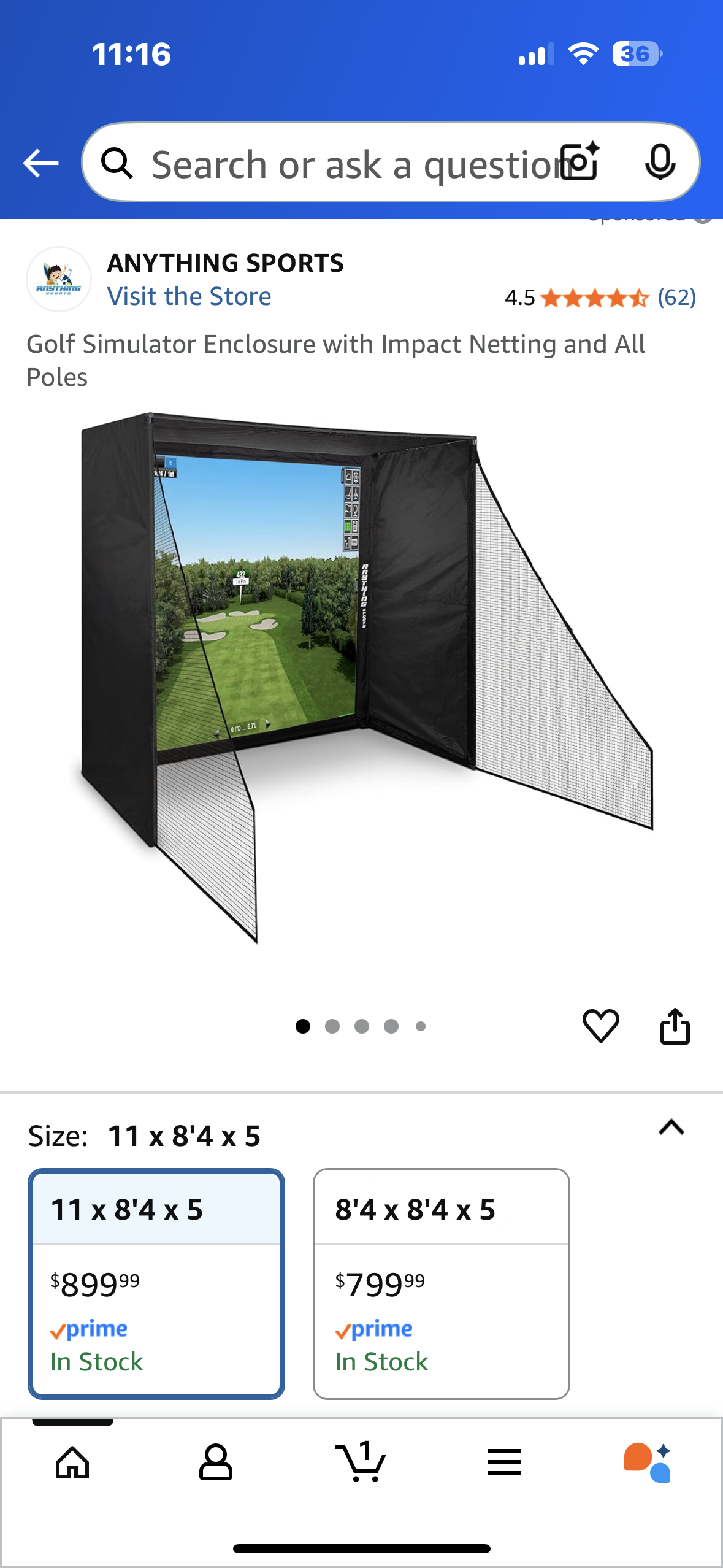723x1568 pixels.
Task: Collapse the Size options section
Action: coord(671,1128)
